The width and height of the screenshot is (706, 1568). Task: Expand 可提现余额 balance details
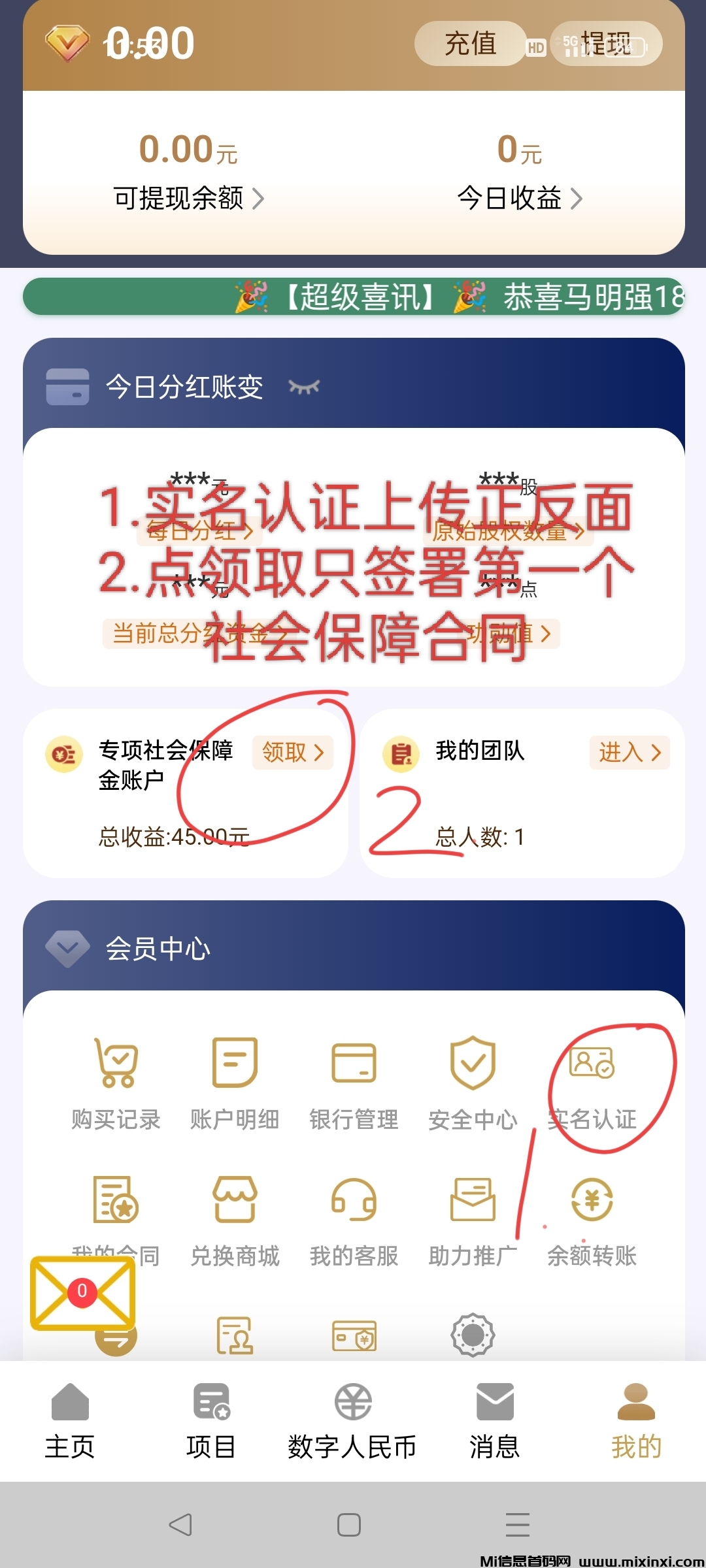tap(190, 199)
